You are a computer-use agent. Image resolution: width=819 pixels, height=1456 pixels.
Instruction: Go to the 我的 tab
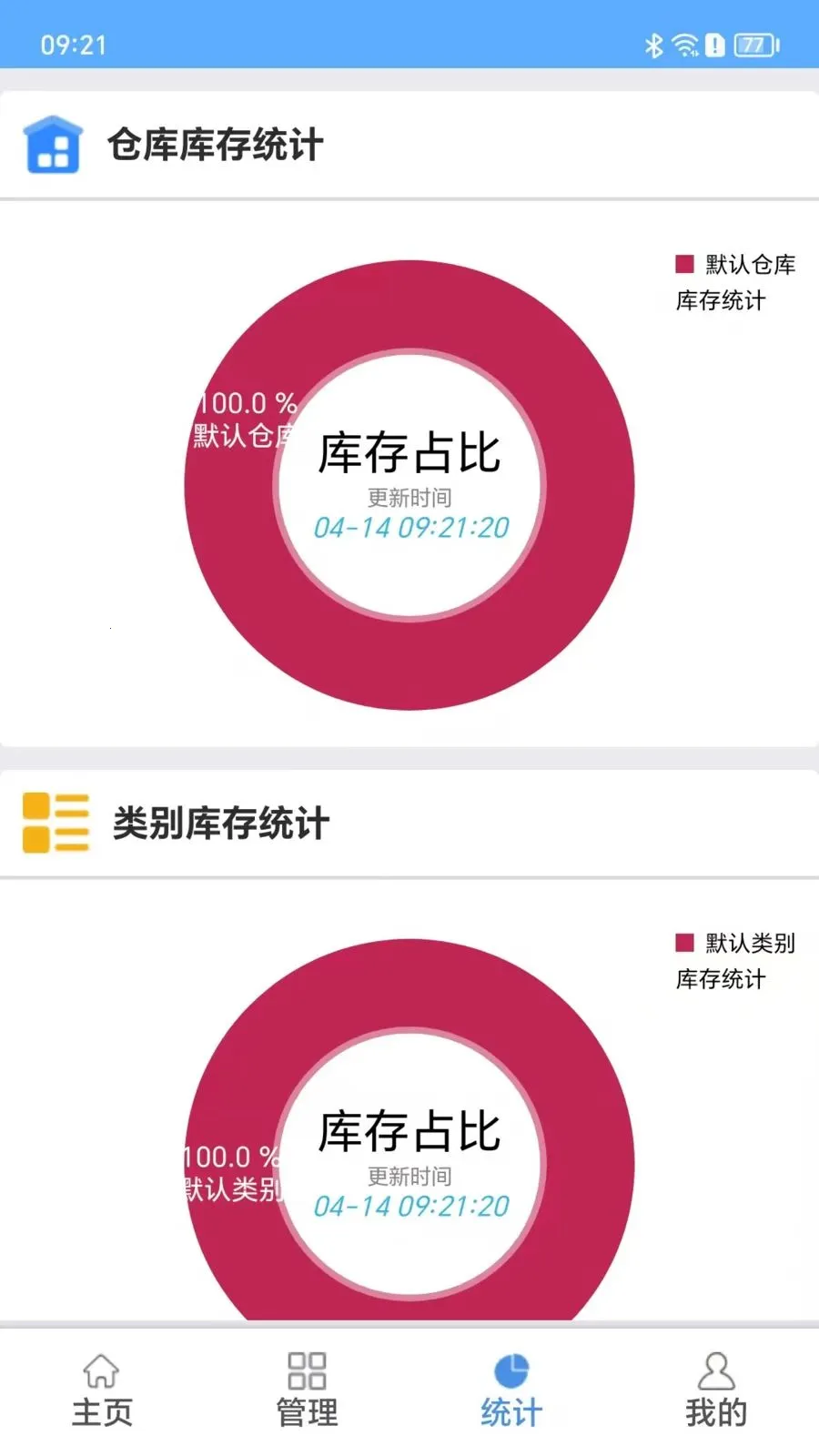[716, 1390]
